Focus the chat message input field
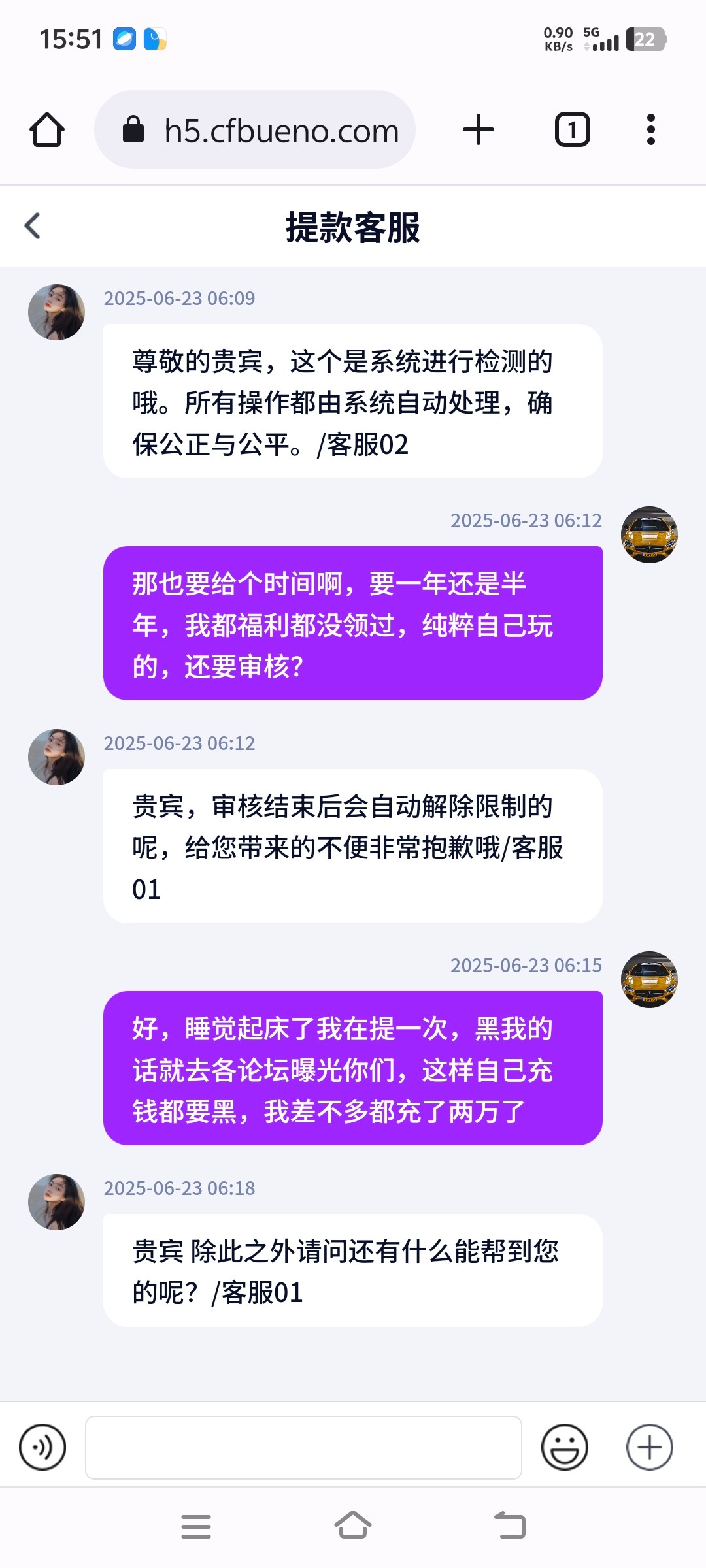Screen dimensions: 706x1568 point(303,1447)
